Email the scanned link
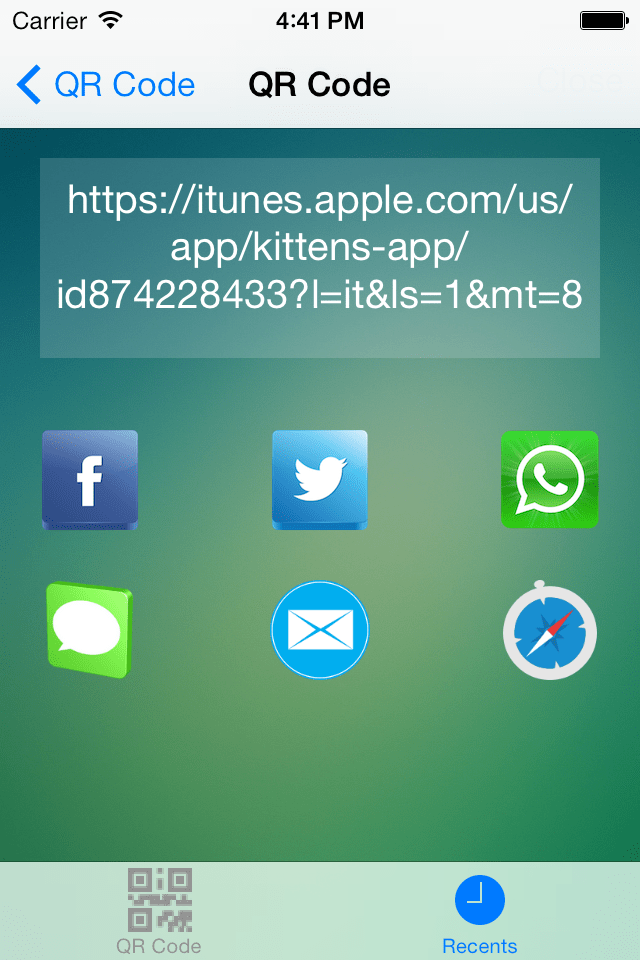640x960 pixels. tap(320, 631)
